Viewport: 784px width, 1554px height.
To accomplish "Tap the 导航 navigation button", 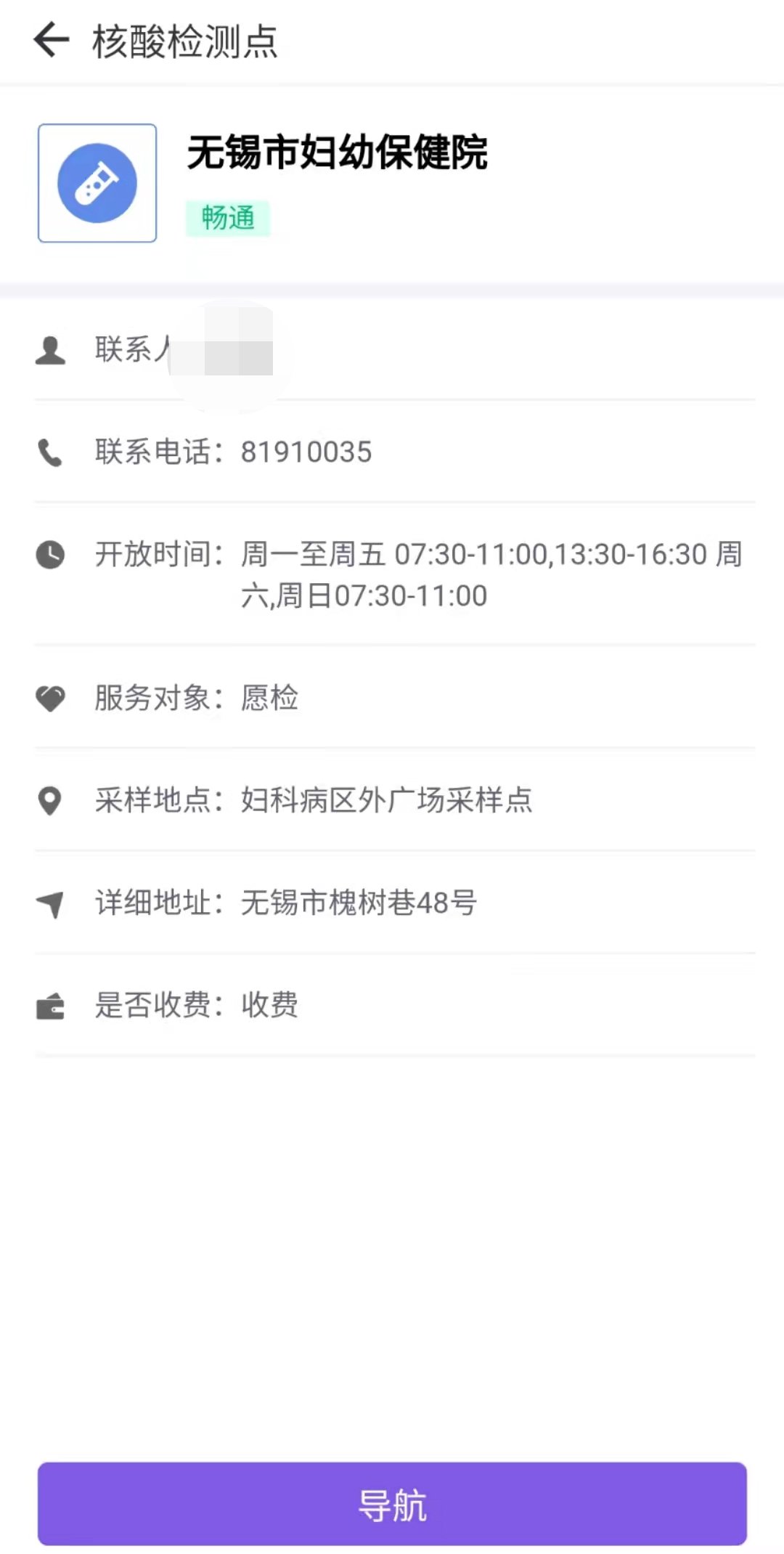I will tap(392, 1503).
